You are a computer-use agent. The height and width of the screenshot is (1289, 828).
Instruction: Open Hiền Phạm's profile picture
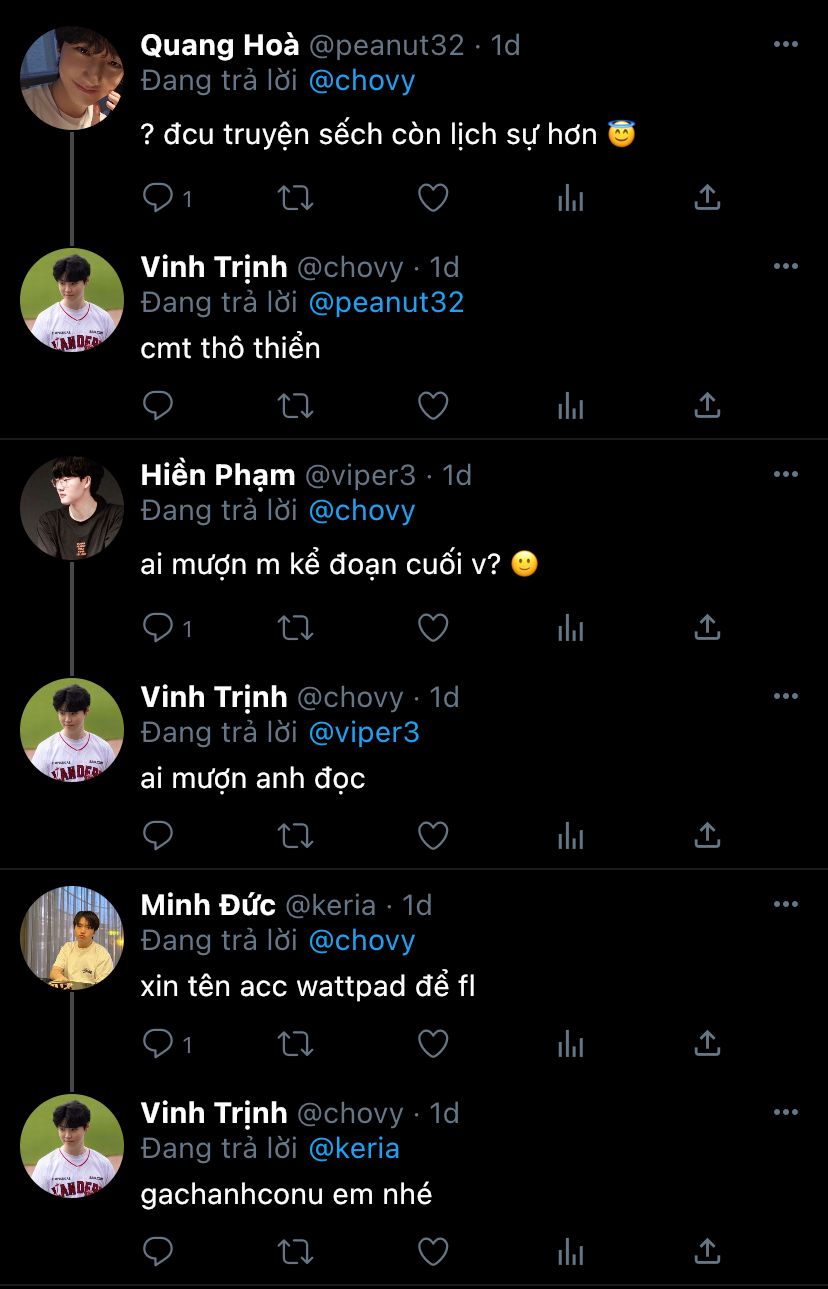pos(72,508)
